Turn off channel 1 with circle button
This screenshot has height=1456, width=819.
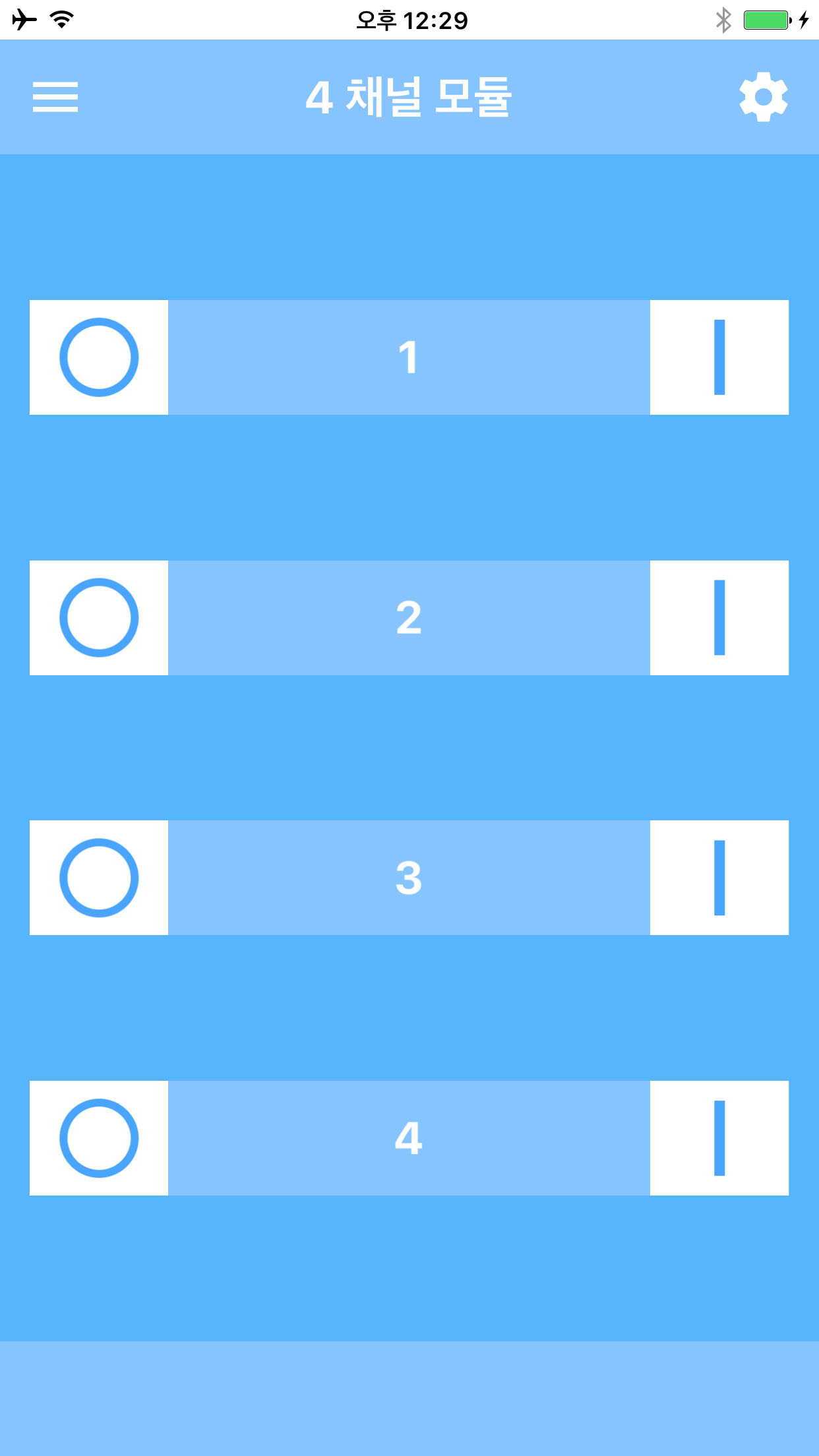point(99,357)
